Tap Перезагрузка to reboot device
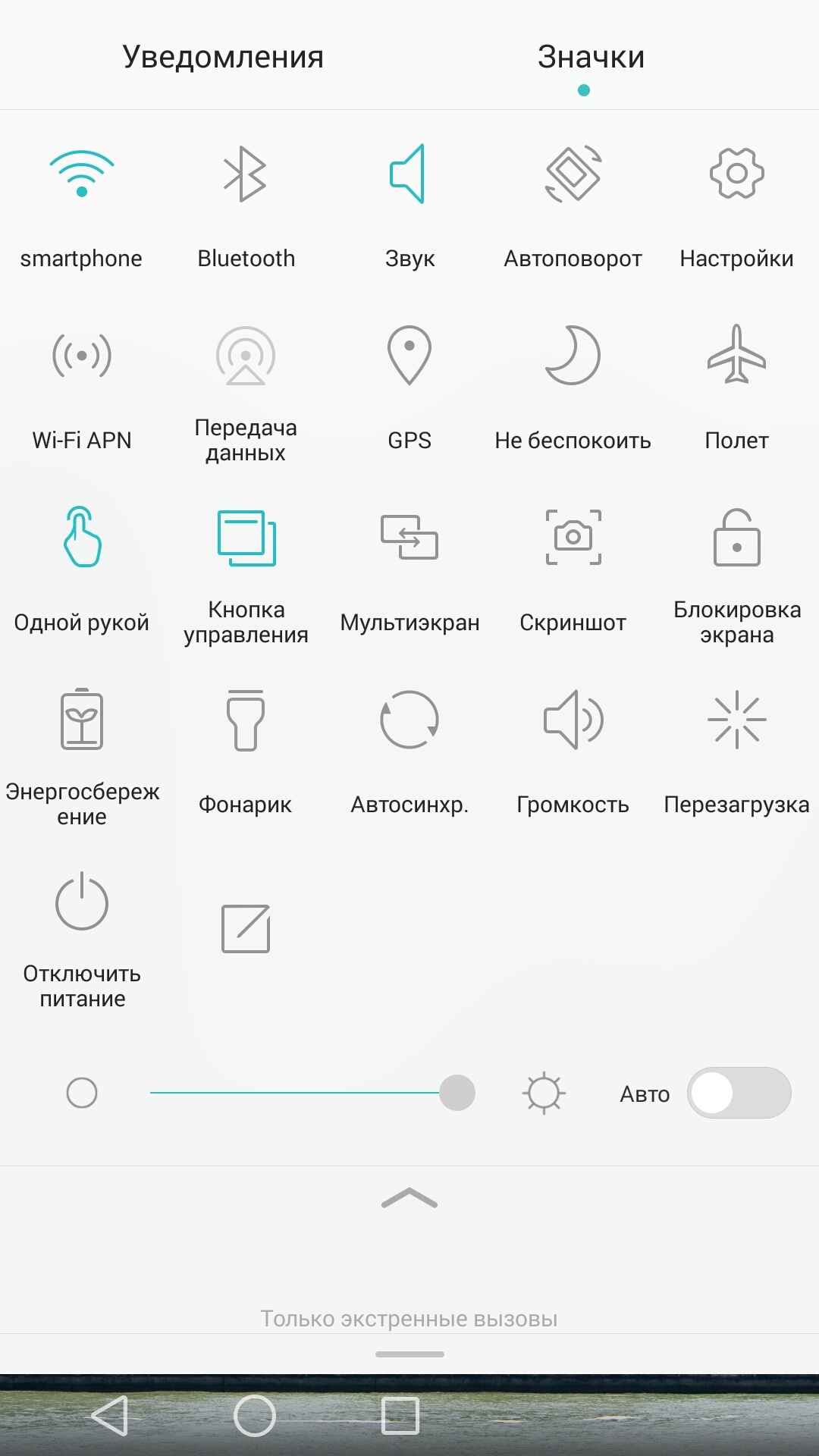Screen dimensions: 819x1456 point(736,720)
